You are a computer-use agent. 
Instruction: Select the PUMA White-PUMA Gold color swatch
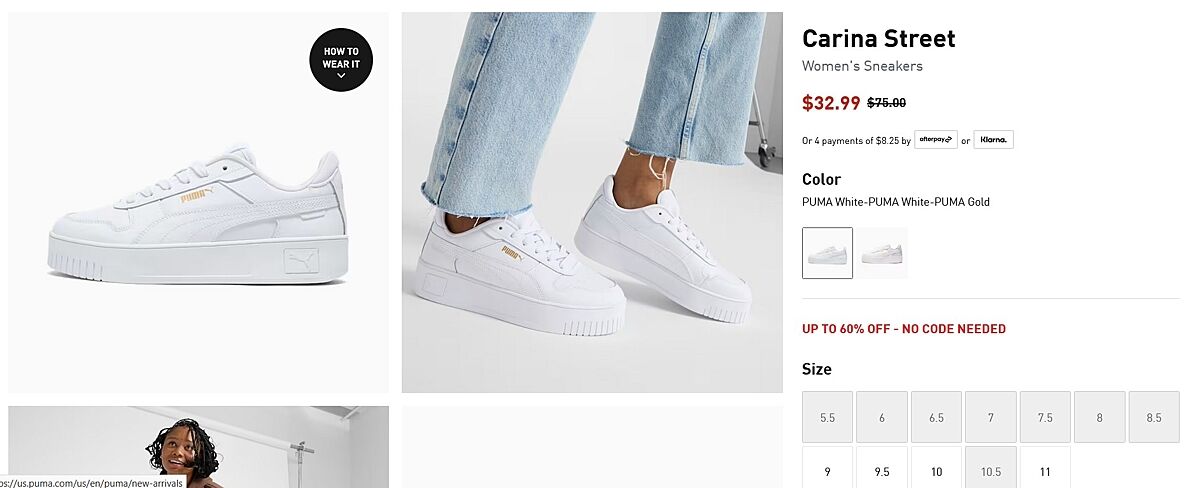point(827,253)
